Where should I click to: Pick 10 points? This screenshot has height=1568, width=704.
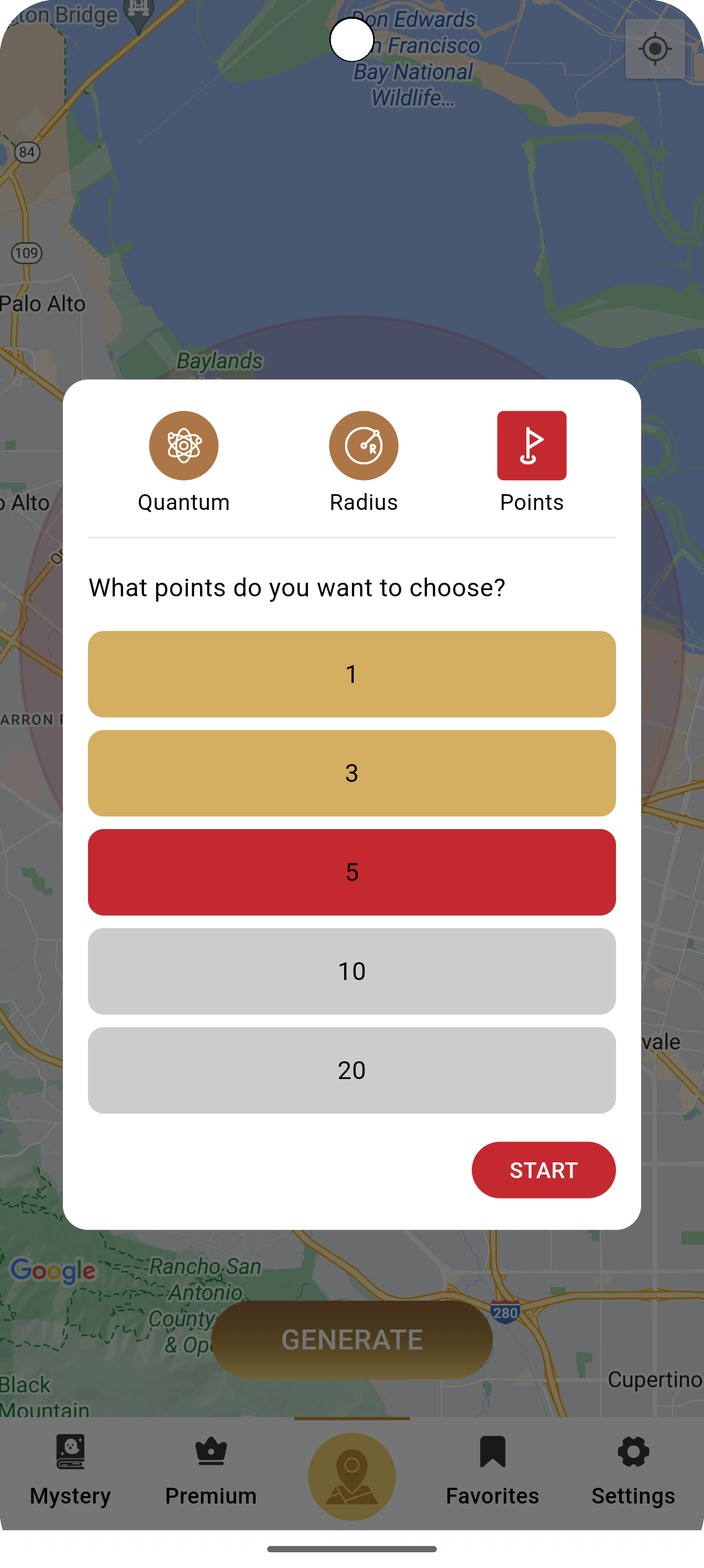coord(351,972)
